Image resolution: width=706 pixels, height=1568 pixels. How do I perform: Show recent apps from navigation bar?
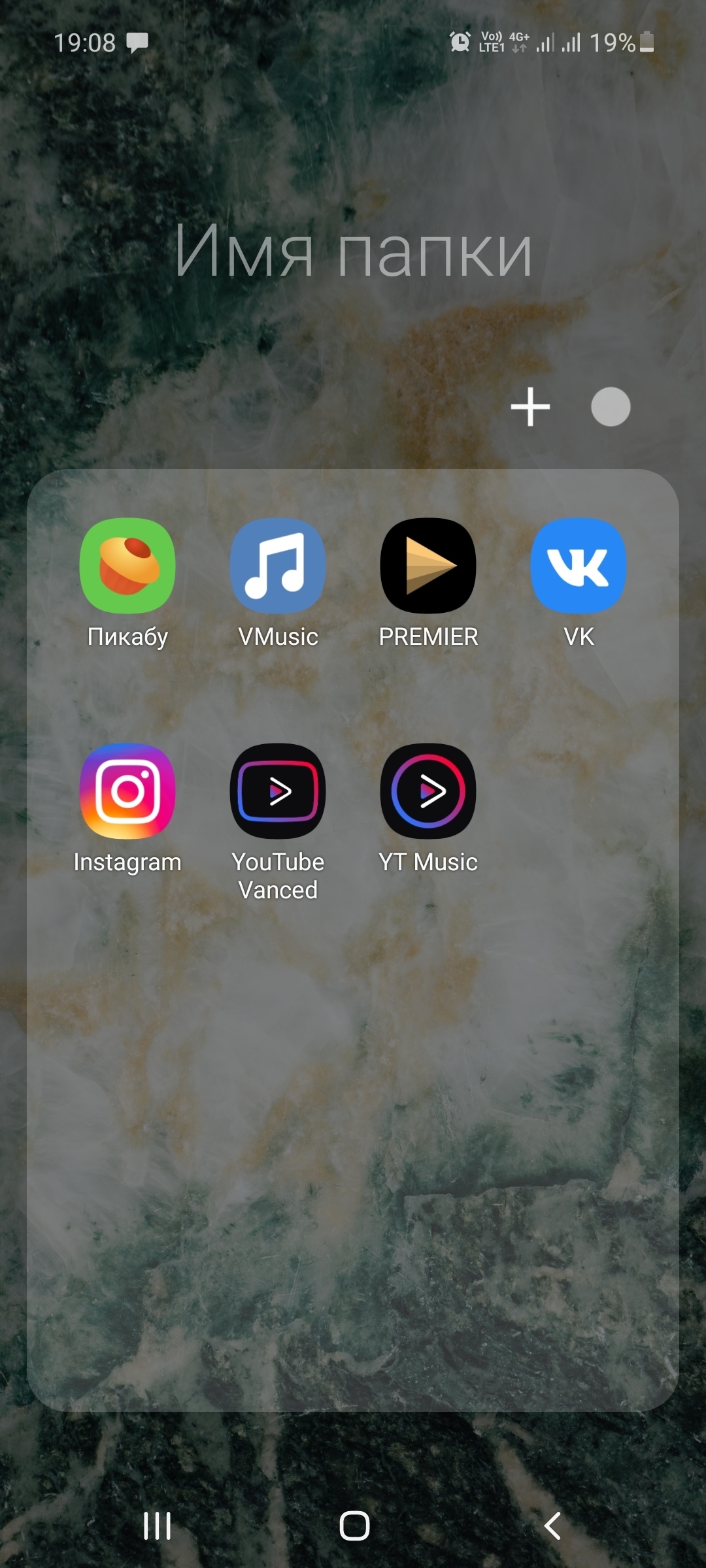point(157,1526)
